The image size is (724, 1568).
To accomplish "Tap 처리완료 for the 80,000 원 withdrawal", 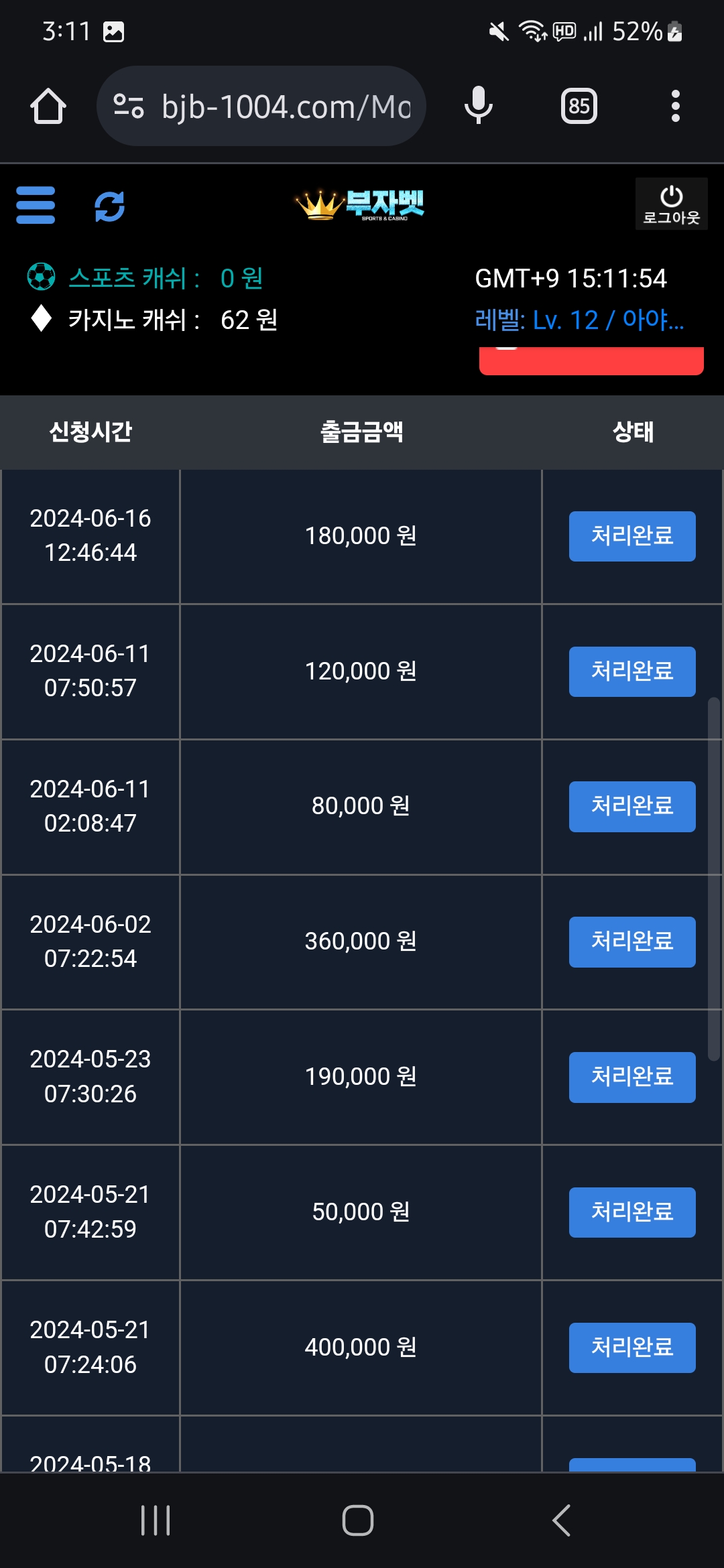I will pos(632,806).
